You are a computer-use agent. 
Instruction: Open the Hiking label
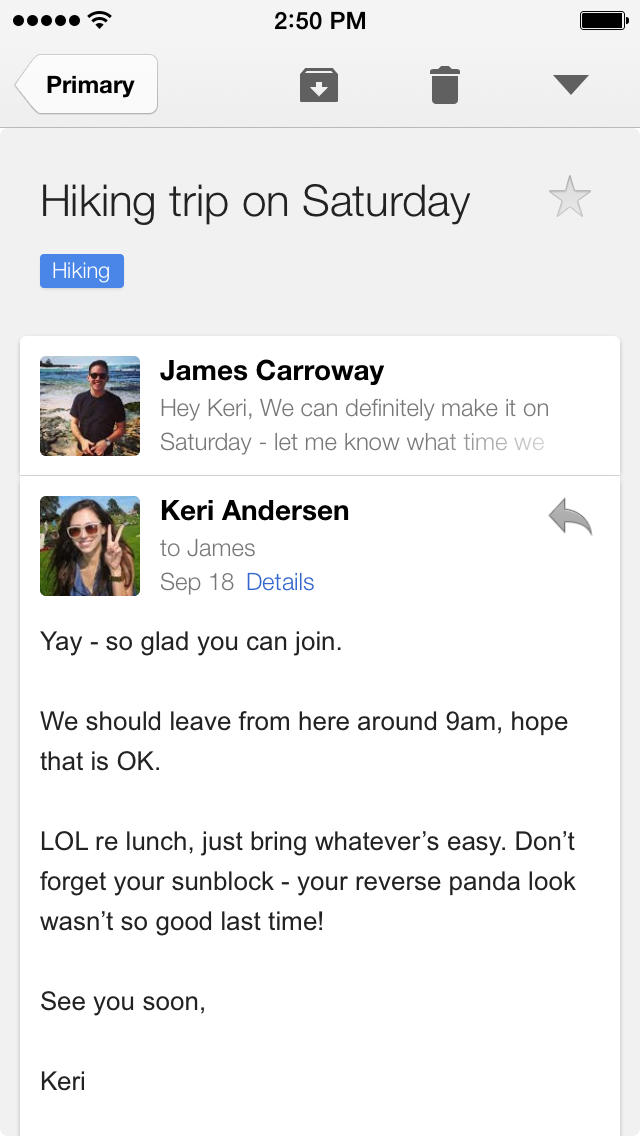point(82,271)
